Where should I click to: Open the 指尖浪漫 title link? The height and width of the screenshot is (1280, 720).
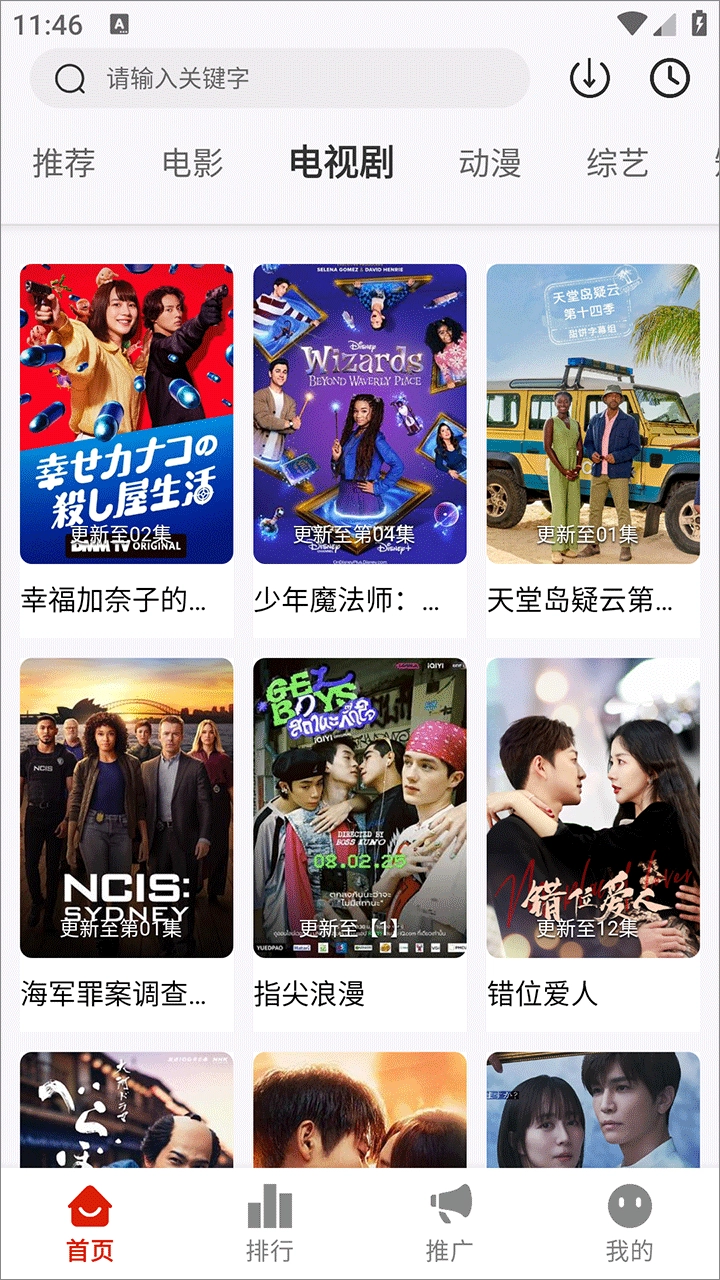310,993
